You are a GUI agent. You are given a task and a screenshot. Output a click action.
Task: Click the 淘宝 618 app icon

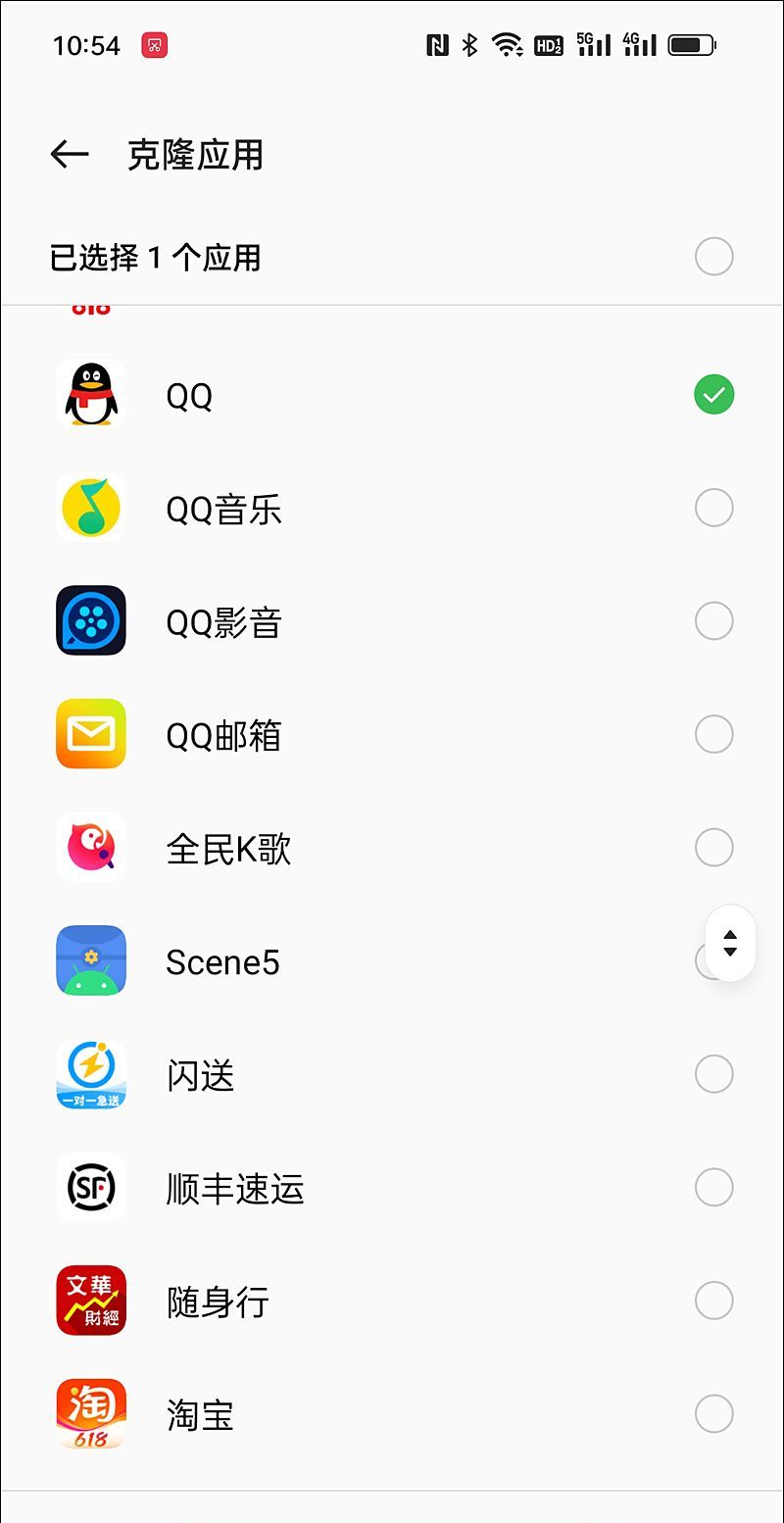point(90,1413)
